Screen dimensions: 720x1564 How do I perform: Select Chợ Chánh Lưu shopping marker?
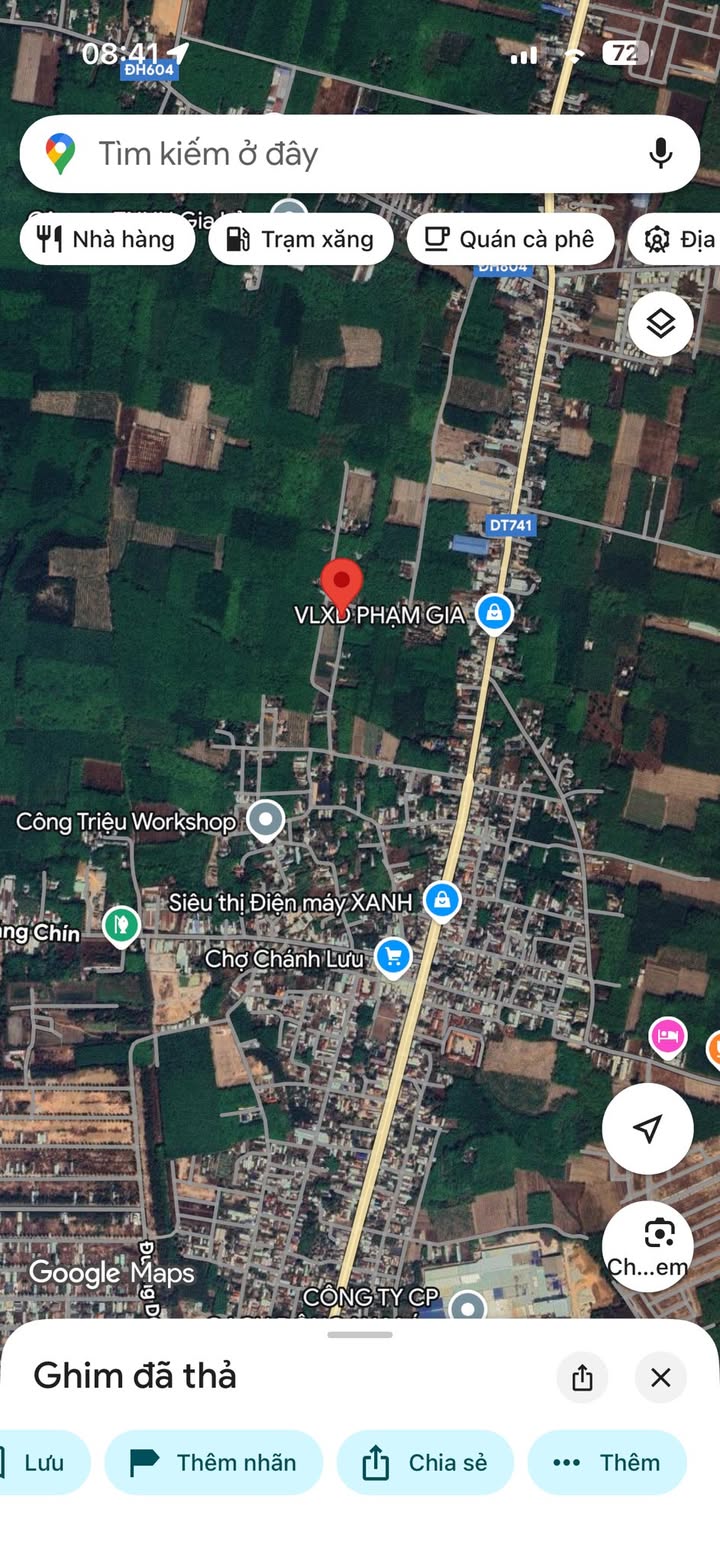tap(393, 957)
